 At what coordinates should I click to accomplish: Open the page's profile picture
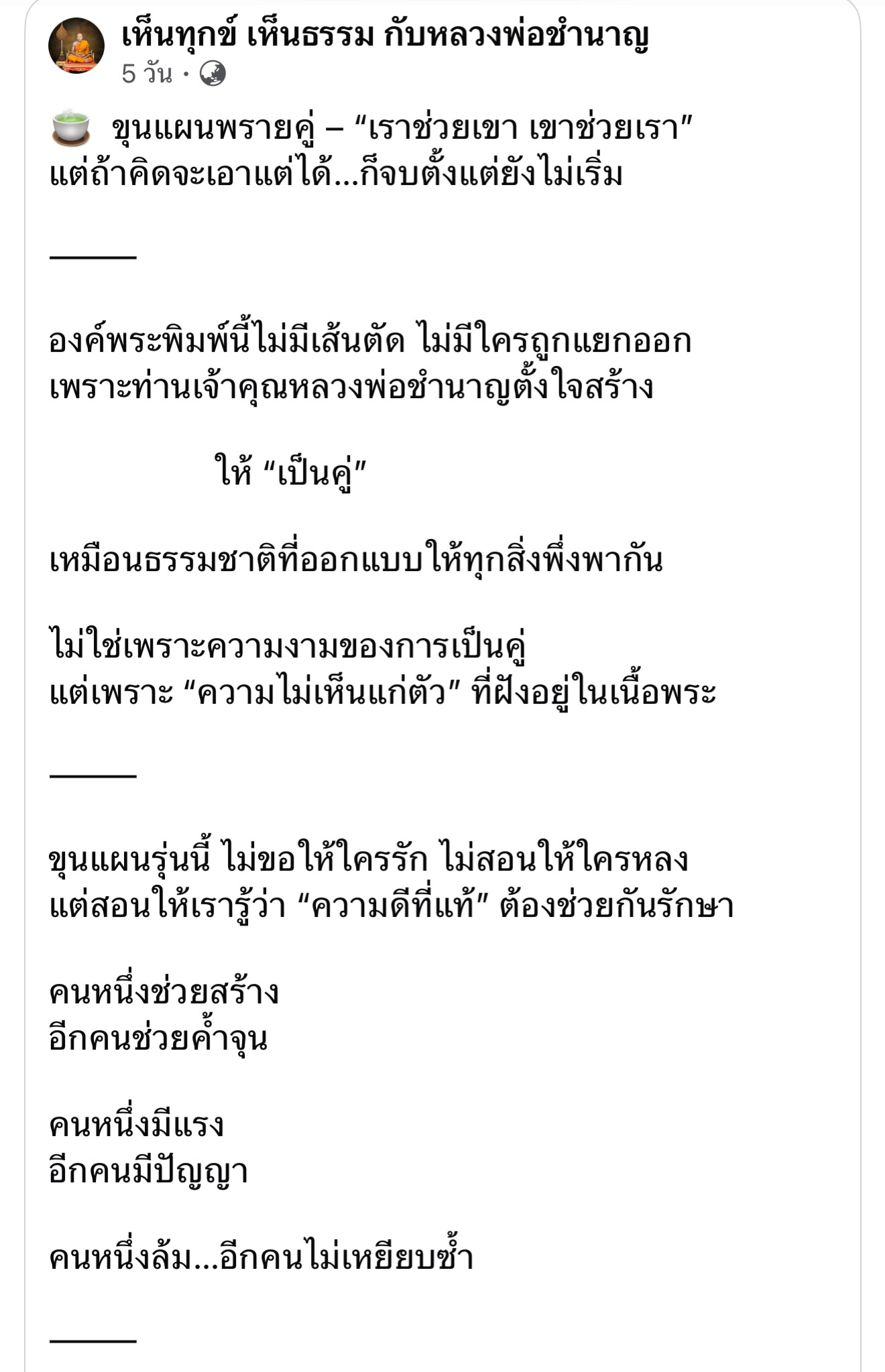tap(76, 46)
